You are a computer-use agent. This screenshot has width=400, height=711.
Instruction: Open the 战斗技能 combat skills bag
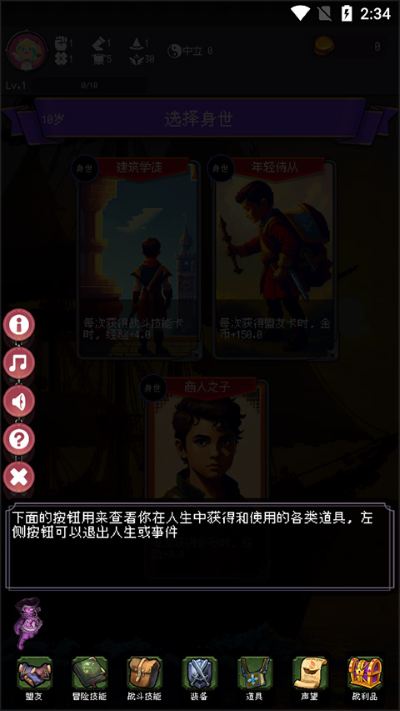(145, 678)
